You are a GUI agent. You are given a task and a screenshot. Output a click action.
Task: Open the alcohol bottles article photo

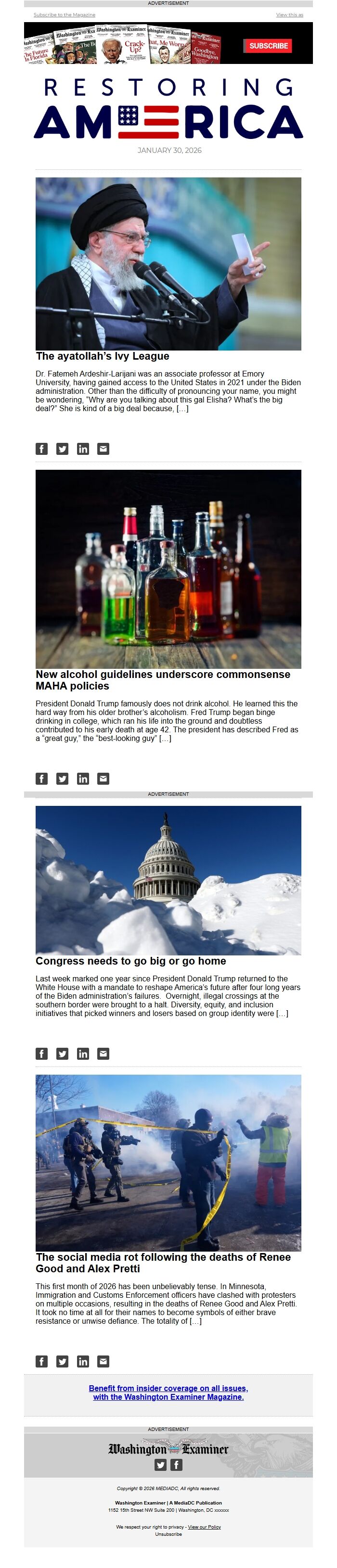168,568
